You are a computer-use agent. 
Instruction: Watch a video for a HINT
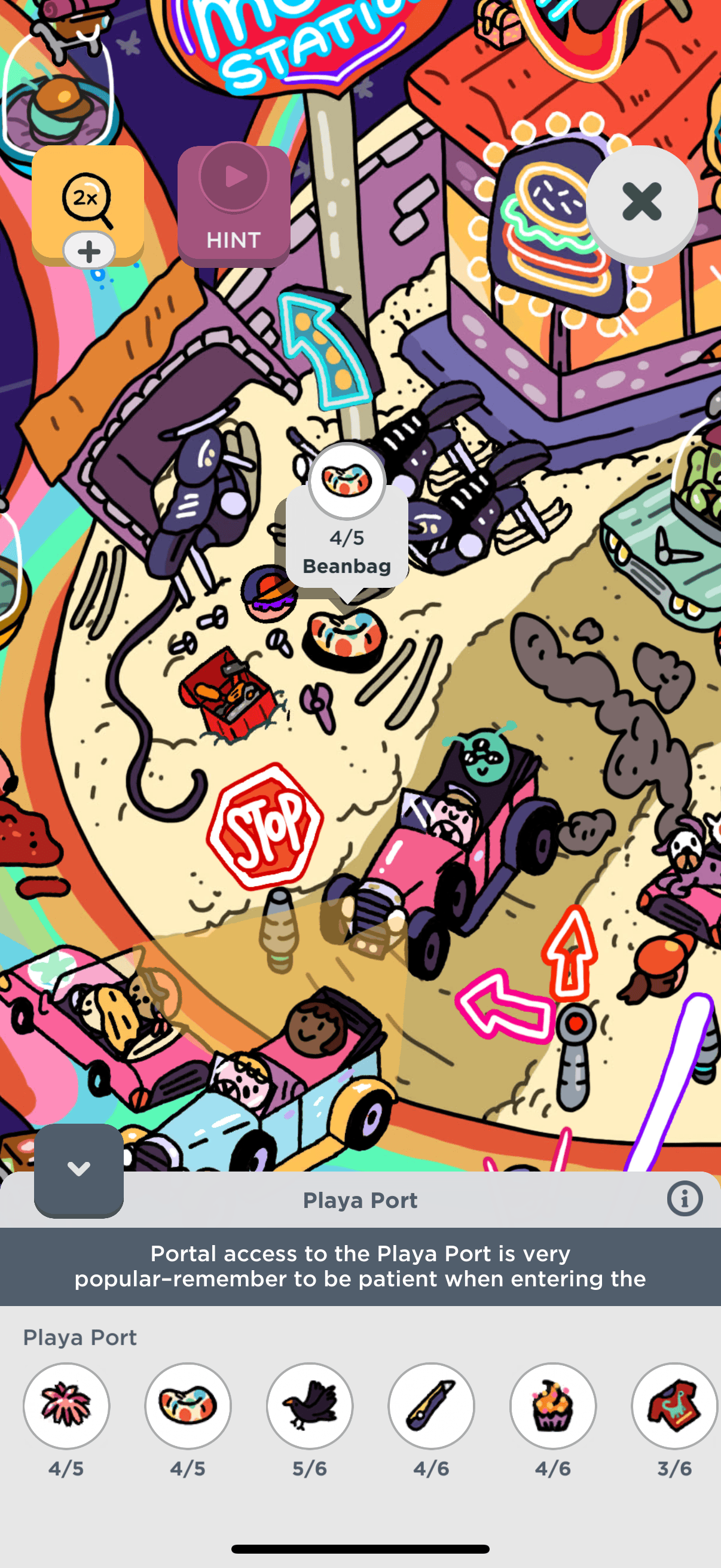(x=234, y=206)
